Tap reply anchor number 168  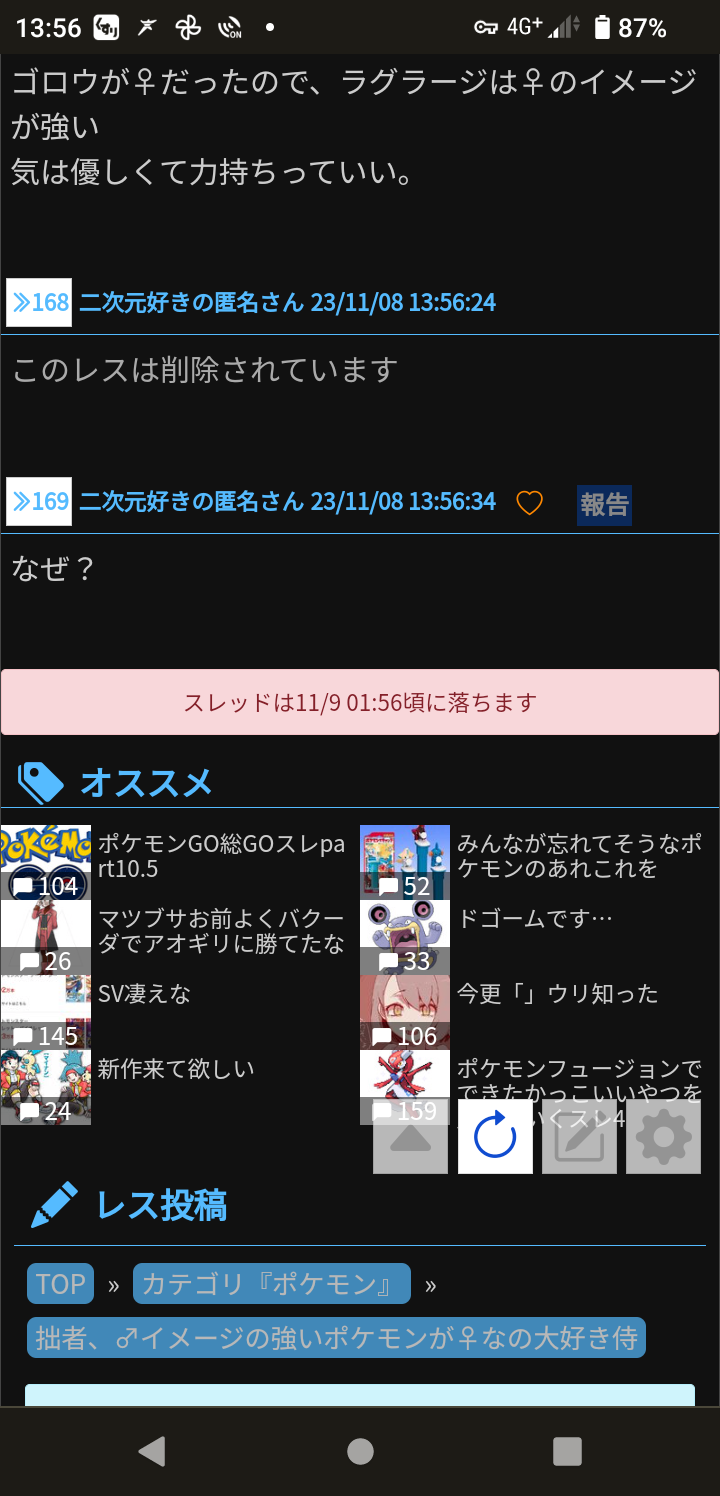39,302
